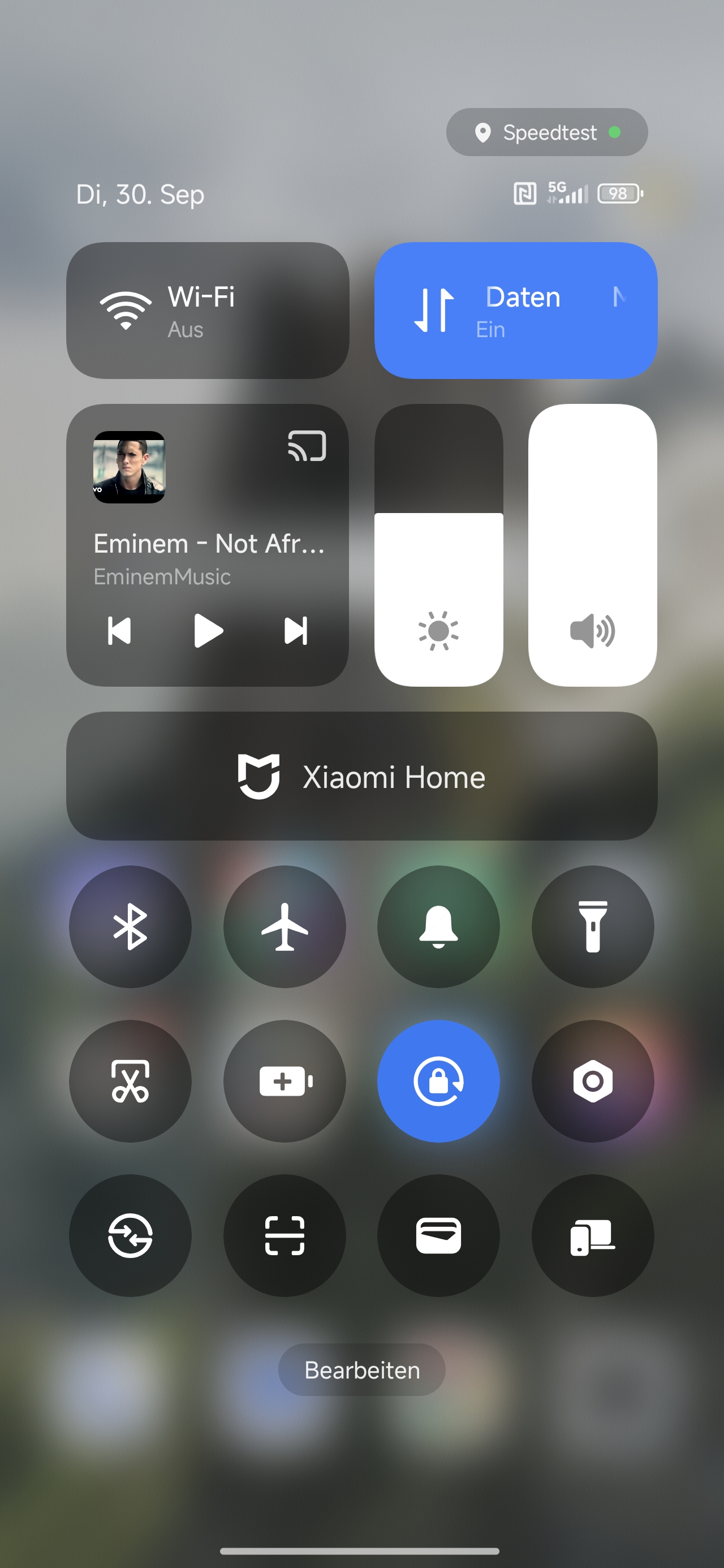The width and height of the screenshot is (724, 1568).
Task: Take a screenshot with scissors tile
Action: tap(130, 1081)
